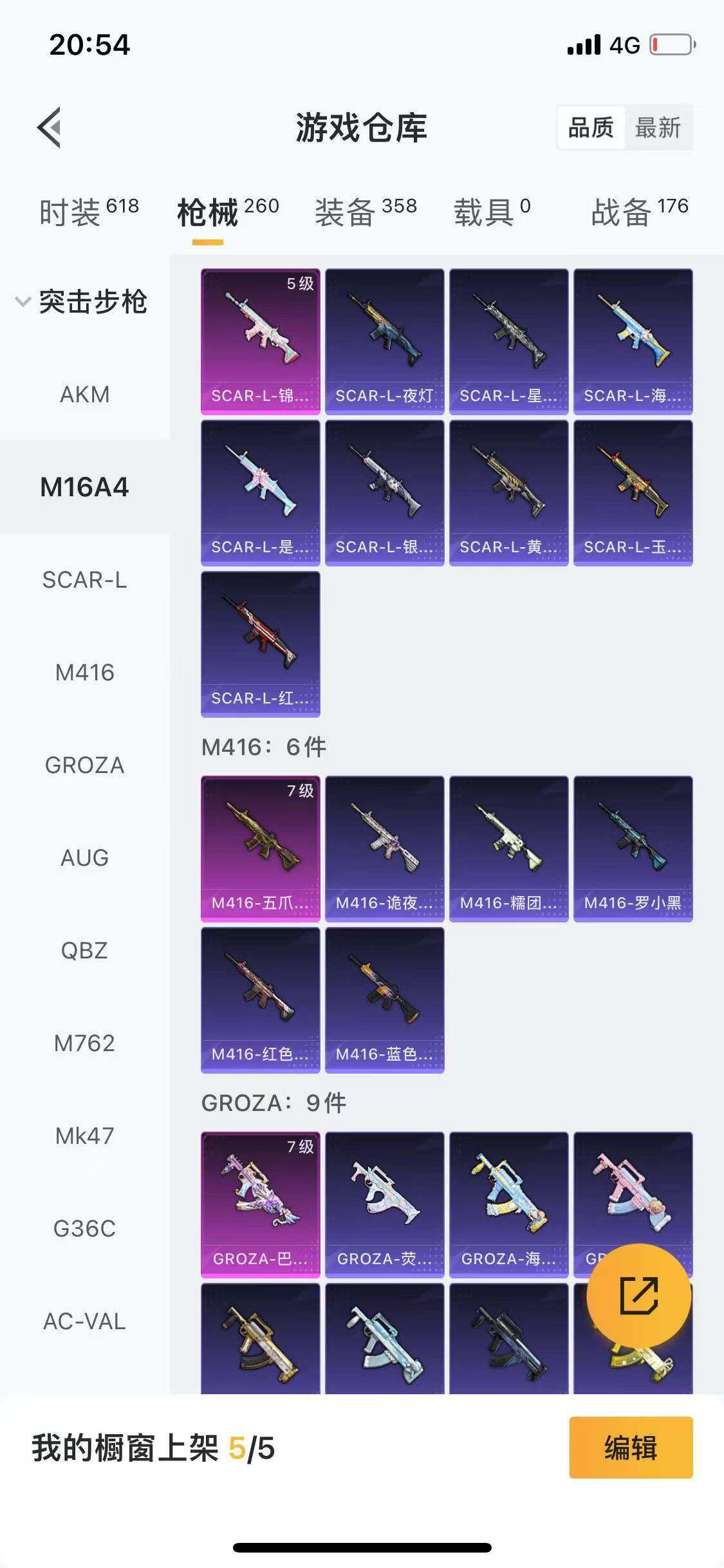Select M762 in the weapon list
This screenshot has width=724, height=1568.
(84, 1043)
